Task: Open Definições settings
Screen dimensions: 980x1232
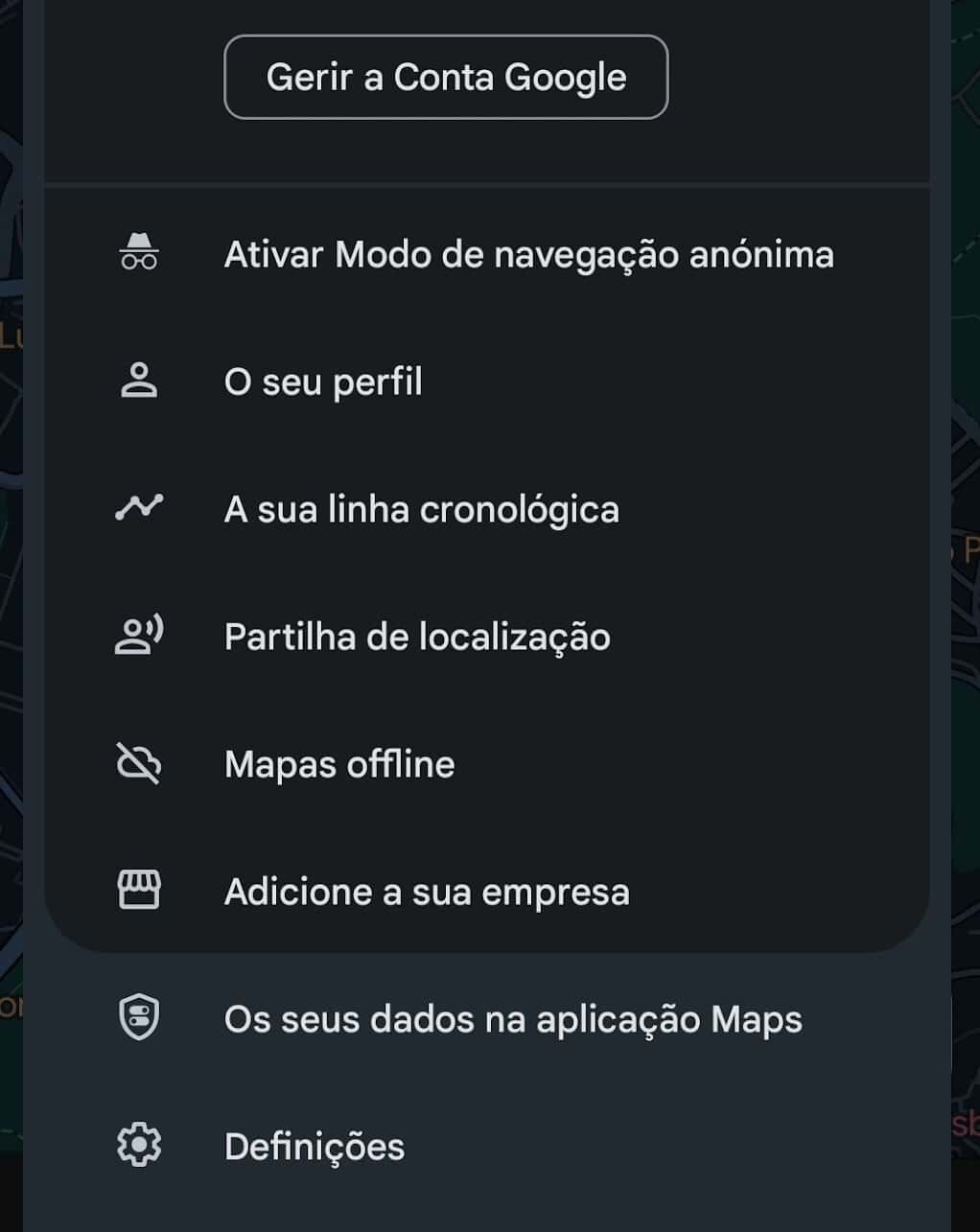Action: pos(315,1147)
